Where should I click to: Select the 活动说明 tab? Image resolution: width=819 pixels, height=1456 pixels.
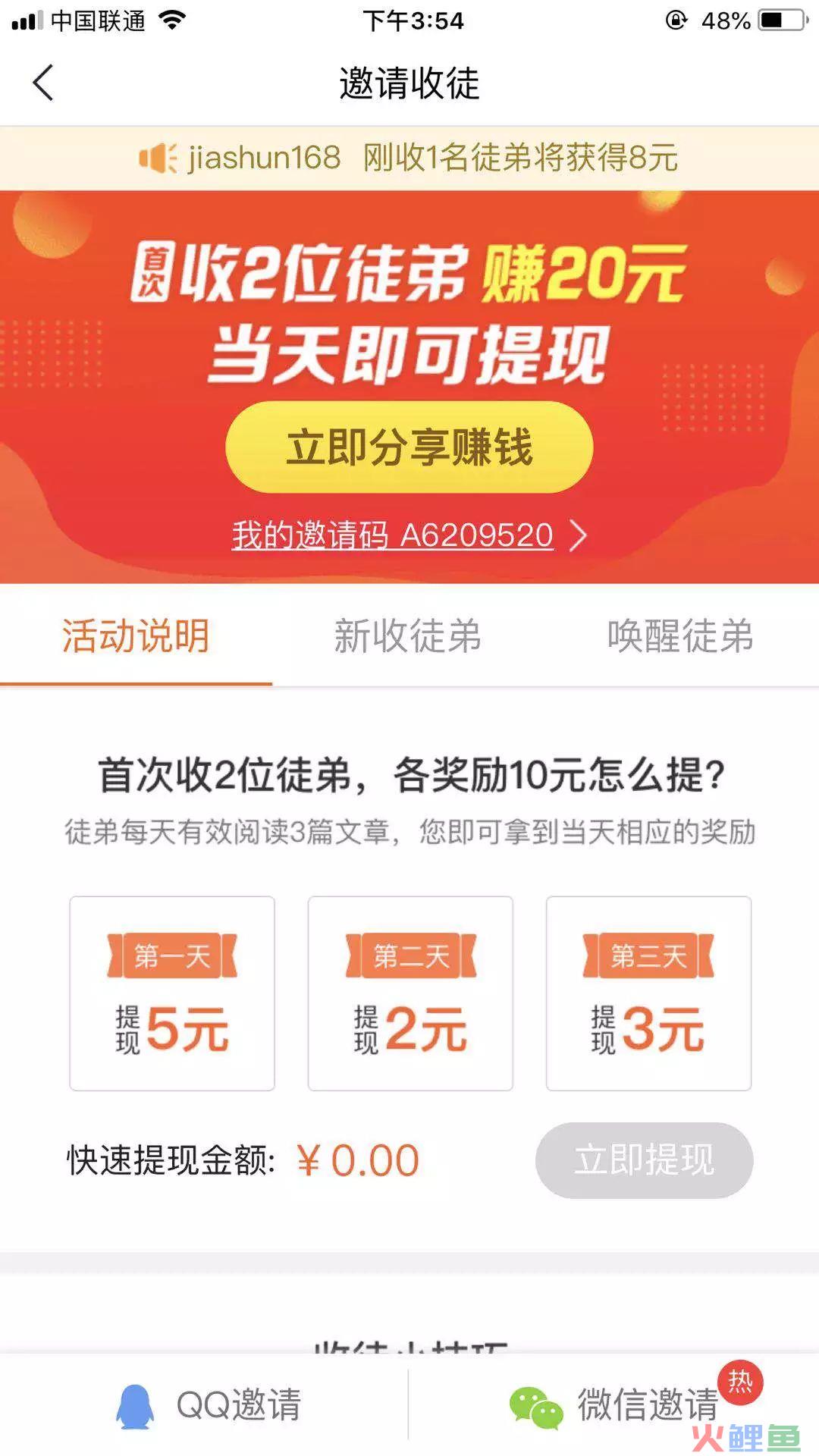click(136, 635)
